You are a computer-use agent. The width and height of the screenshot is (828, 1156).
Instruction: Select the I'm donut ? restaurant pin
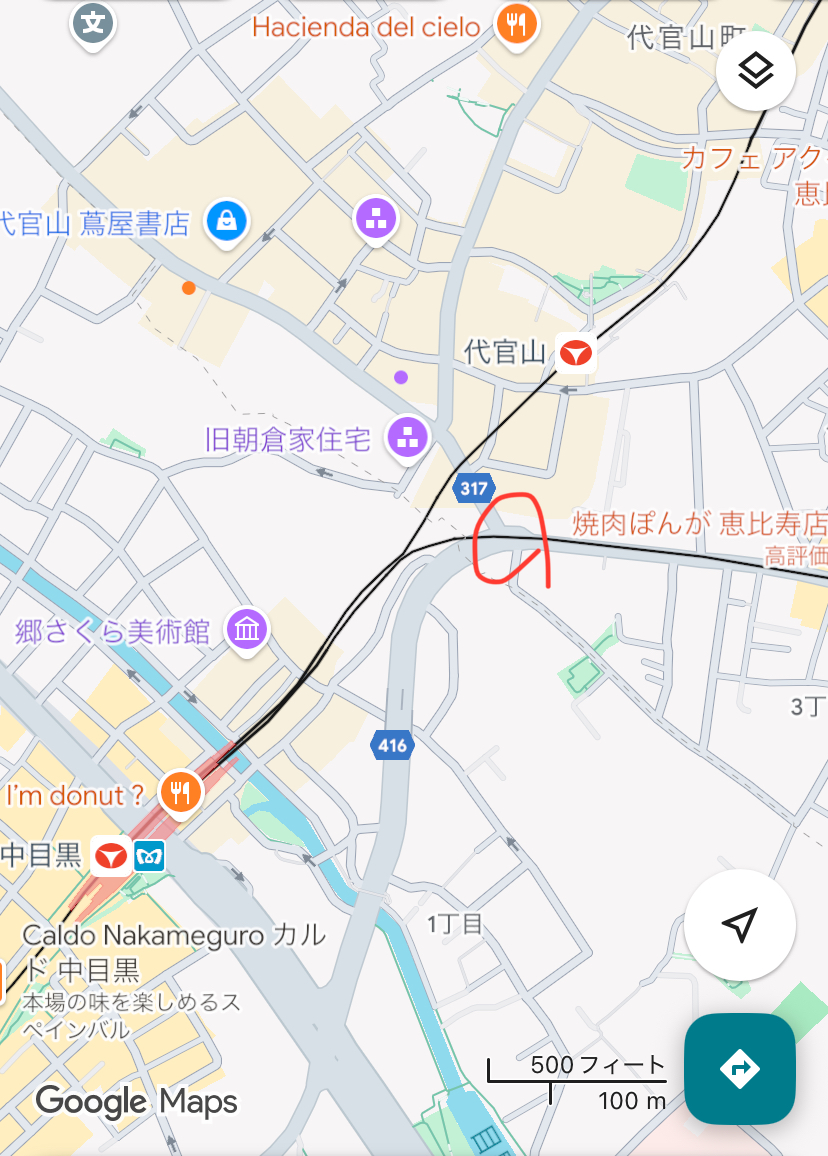click(180, 794)
